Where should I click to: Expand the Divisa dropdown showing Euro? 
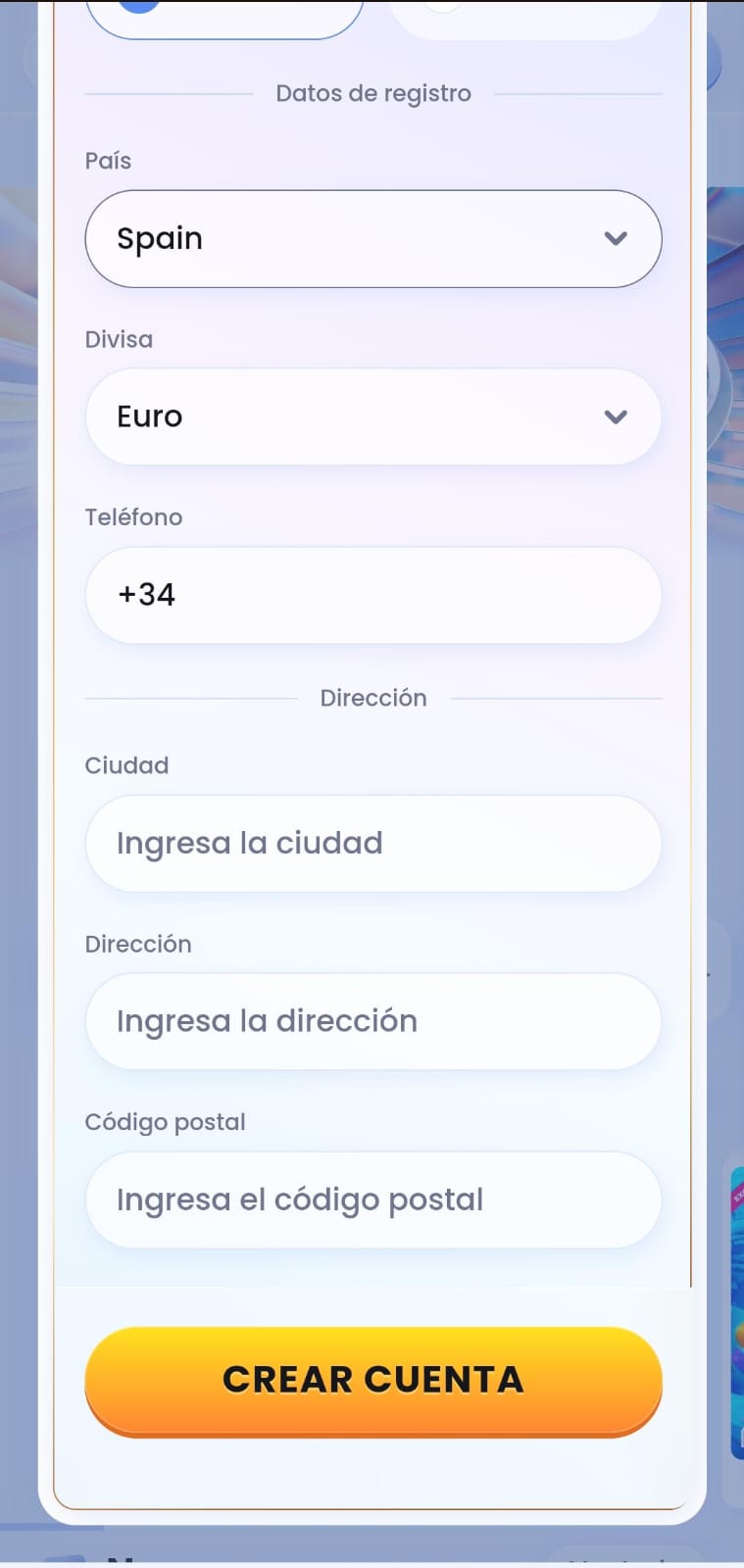(373, 416)
